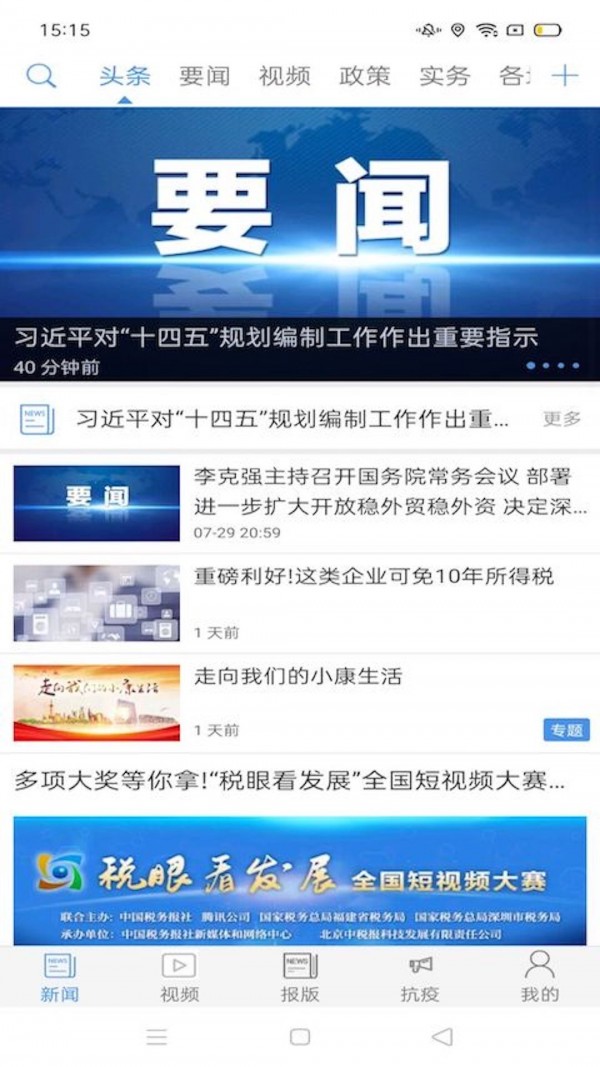The height and width of the screenshot is (1067, 600).
Task: Tap 更多 for more news flashes
Action: click(x=561, y=419)
